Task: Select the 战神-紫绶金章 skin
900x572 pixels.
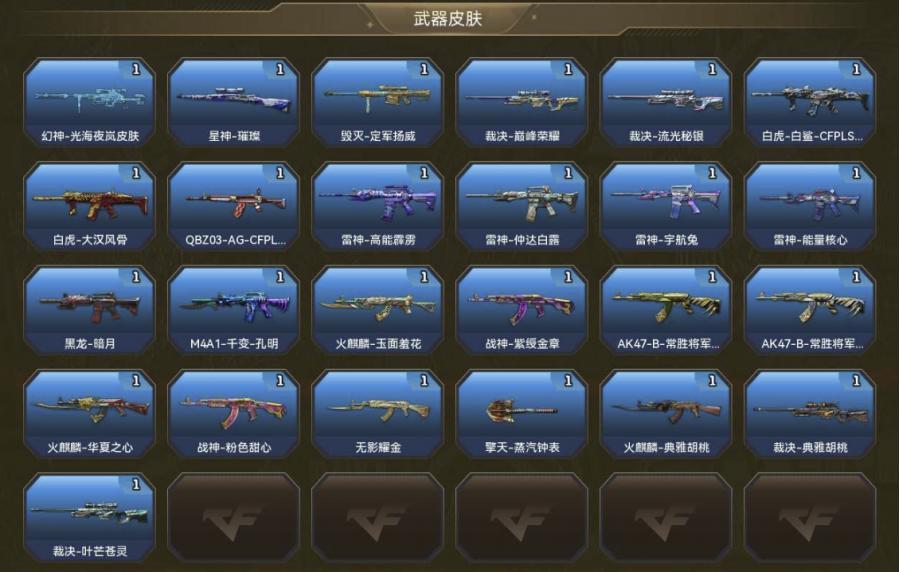Action: 522,309
